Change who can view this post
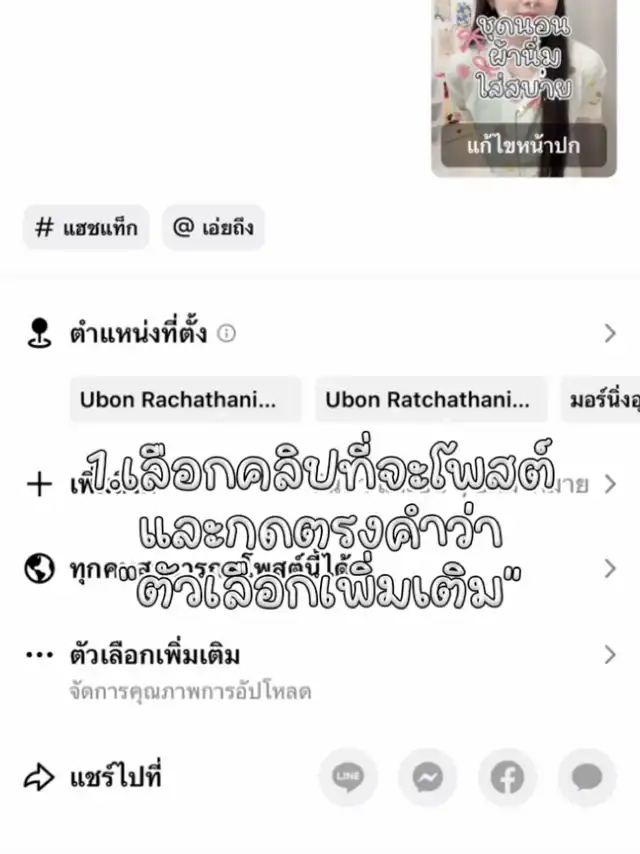The width and height of the screenshot is (640, 854). 320,569
